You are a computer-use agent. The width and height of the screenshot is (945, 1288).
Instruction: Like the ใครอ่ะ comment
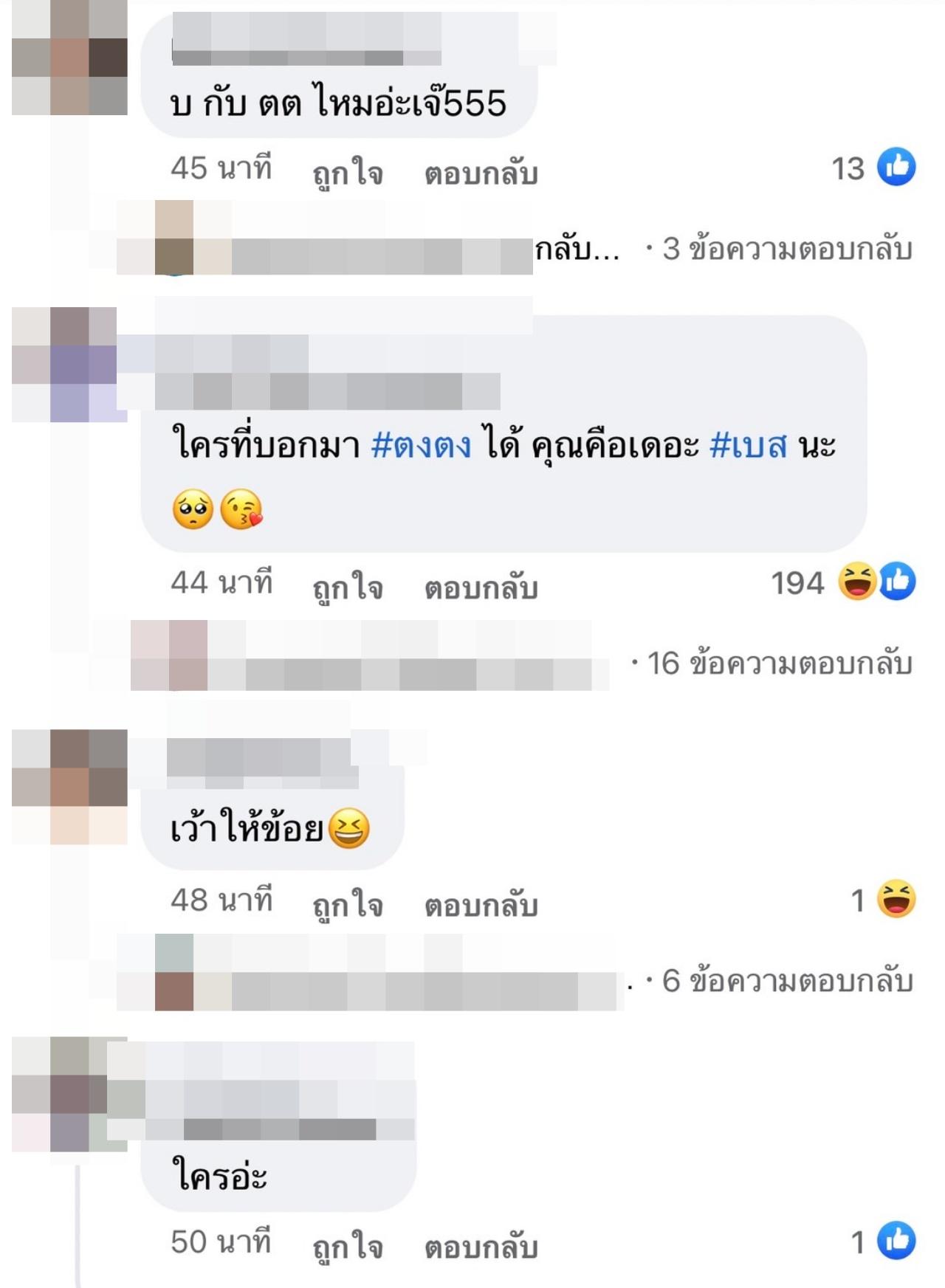(x=347, y=1247)
